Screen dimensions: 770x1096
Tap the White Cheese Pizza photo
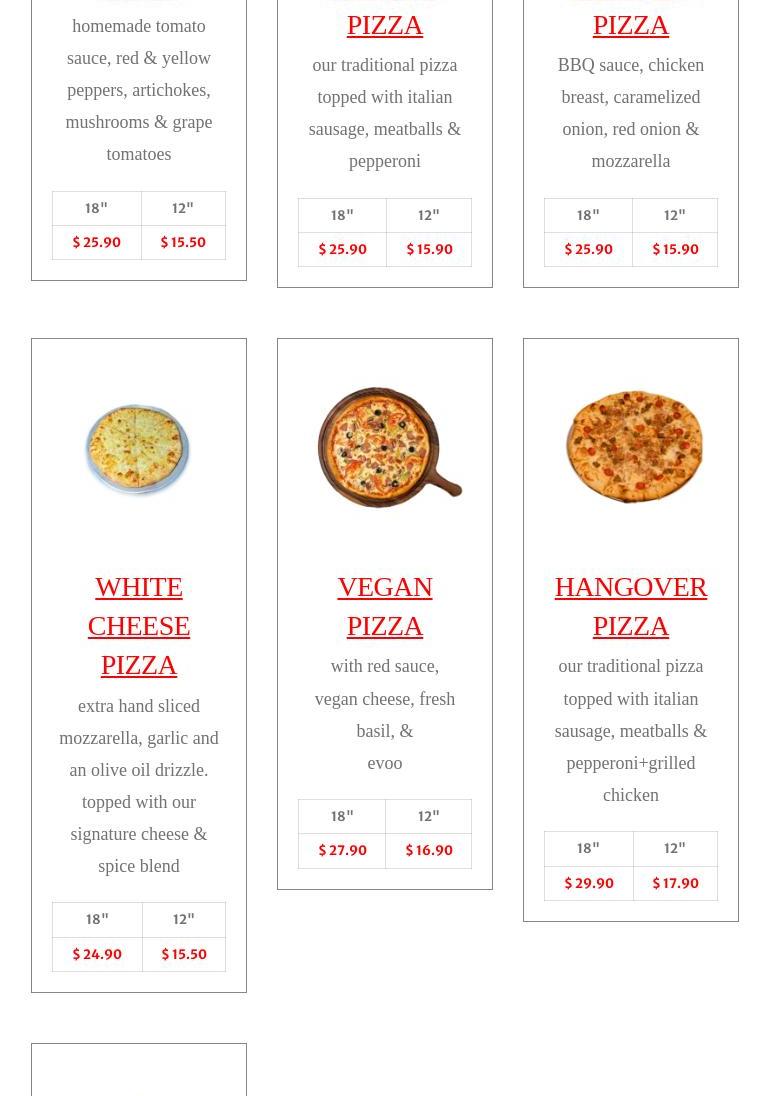point(138,449)
